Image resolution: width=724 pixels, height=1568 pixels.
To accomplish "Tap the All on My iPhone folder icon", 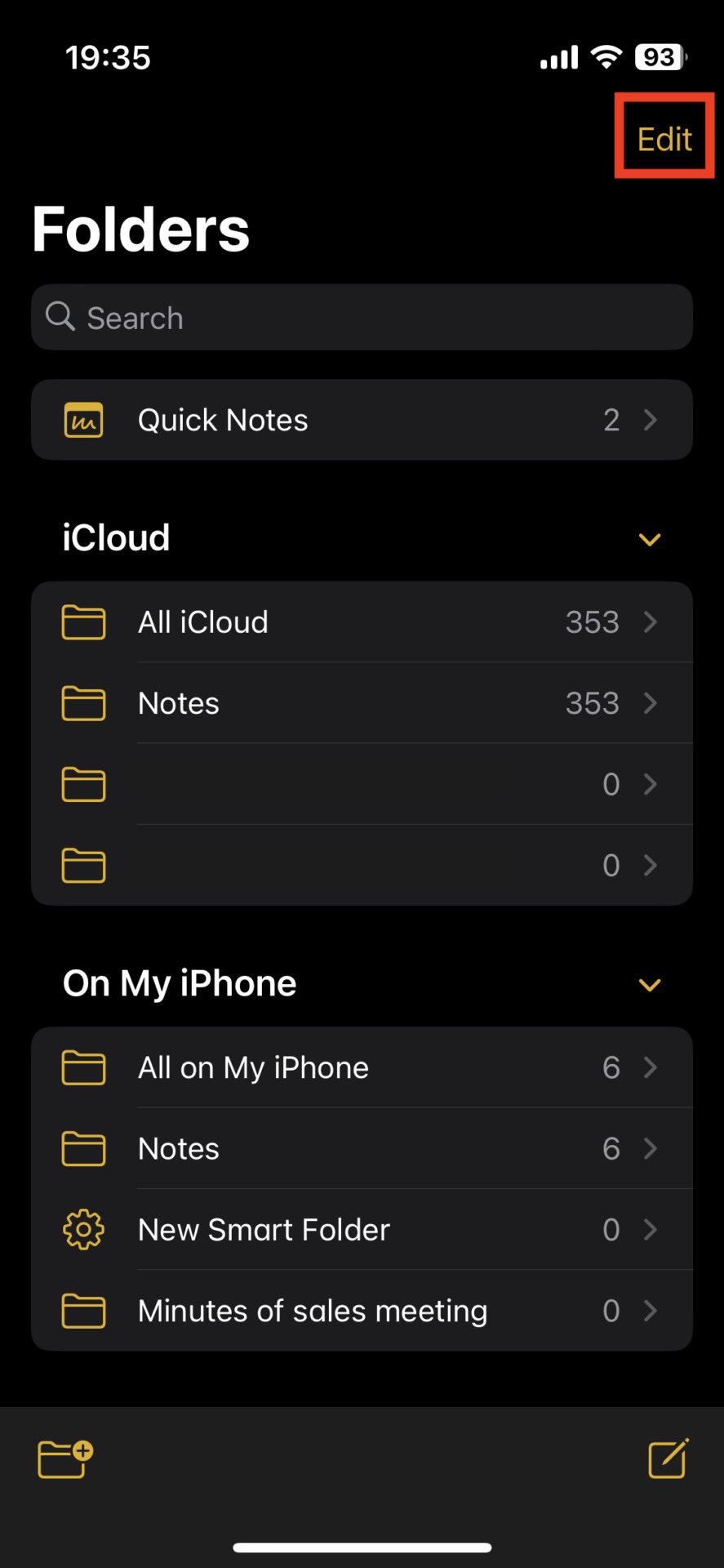I will (x=82, y=1067).
